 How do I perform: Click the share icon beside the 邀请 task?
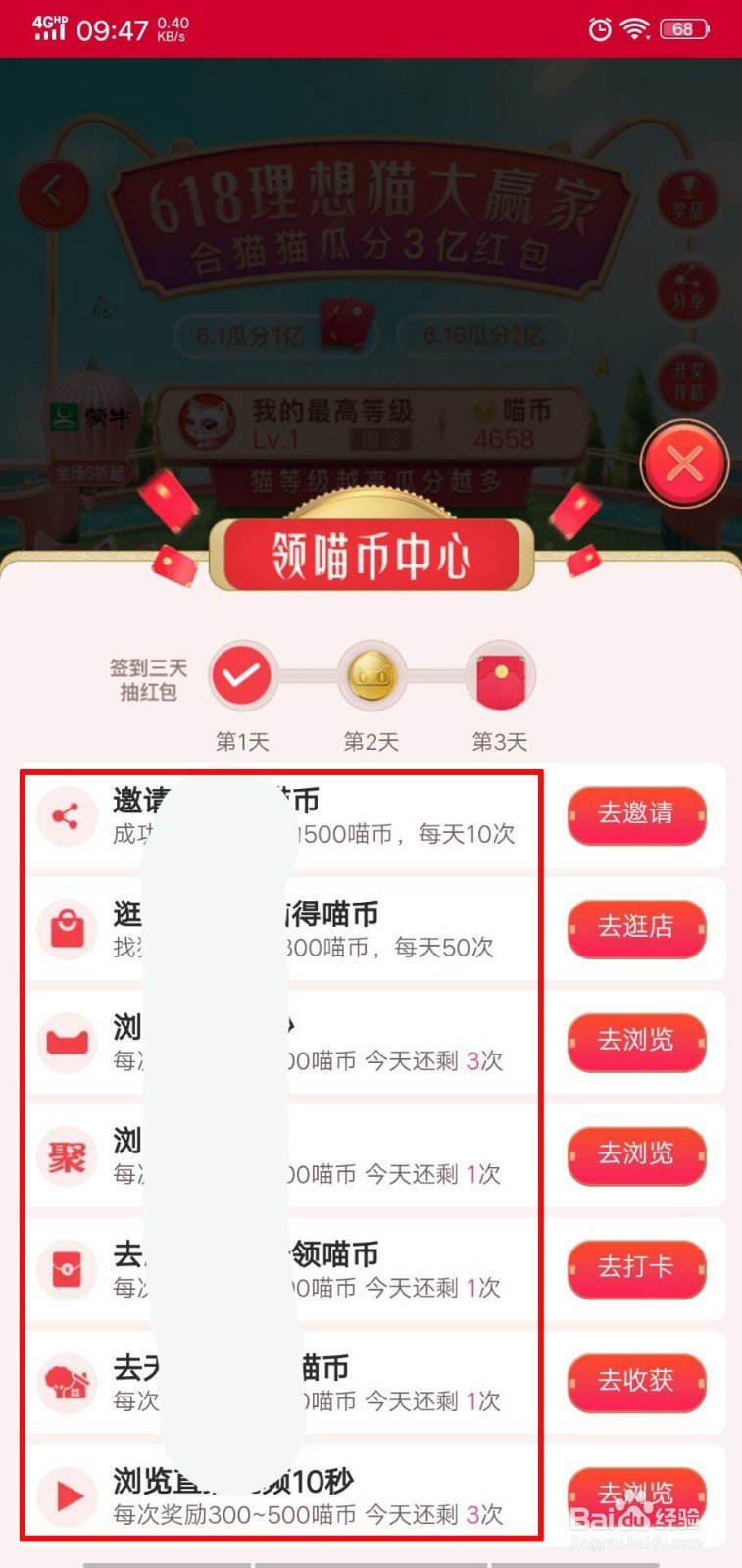66,816
